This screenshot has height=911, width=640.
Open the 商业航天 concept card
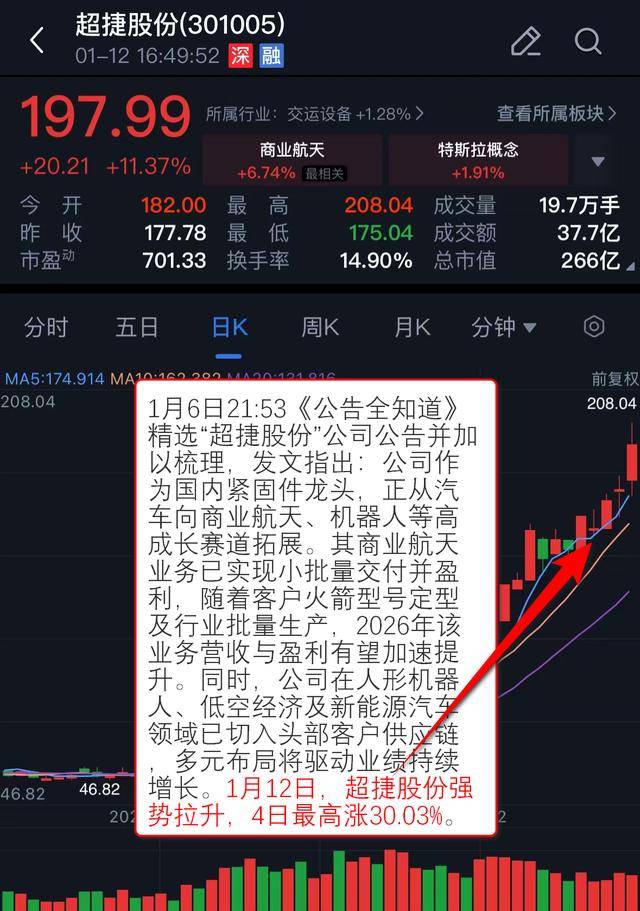click(292, 161)
